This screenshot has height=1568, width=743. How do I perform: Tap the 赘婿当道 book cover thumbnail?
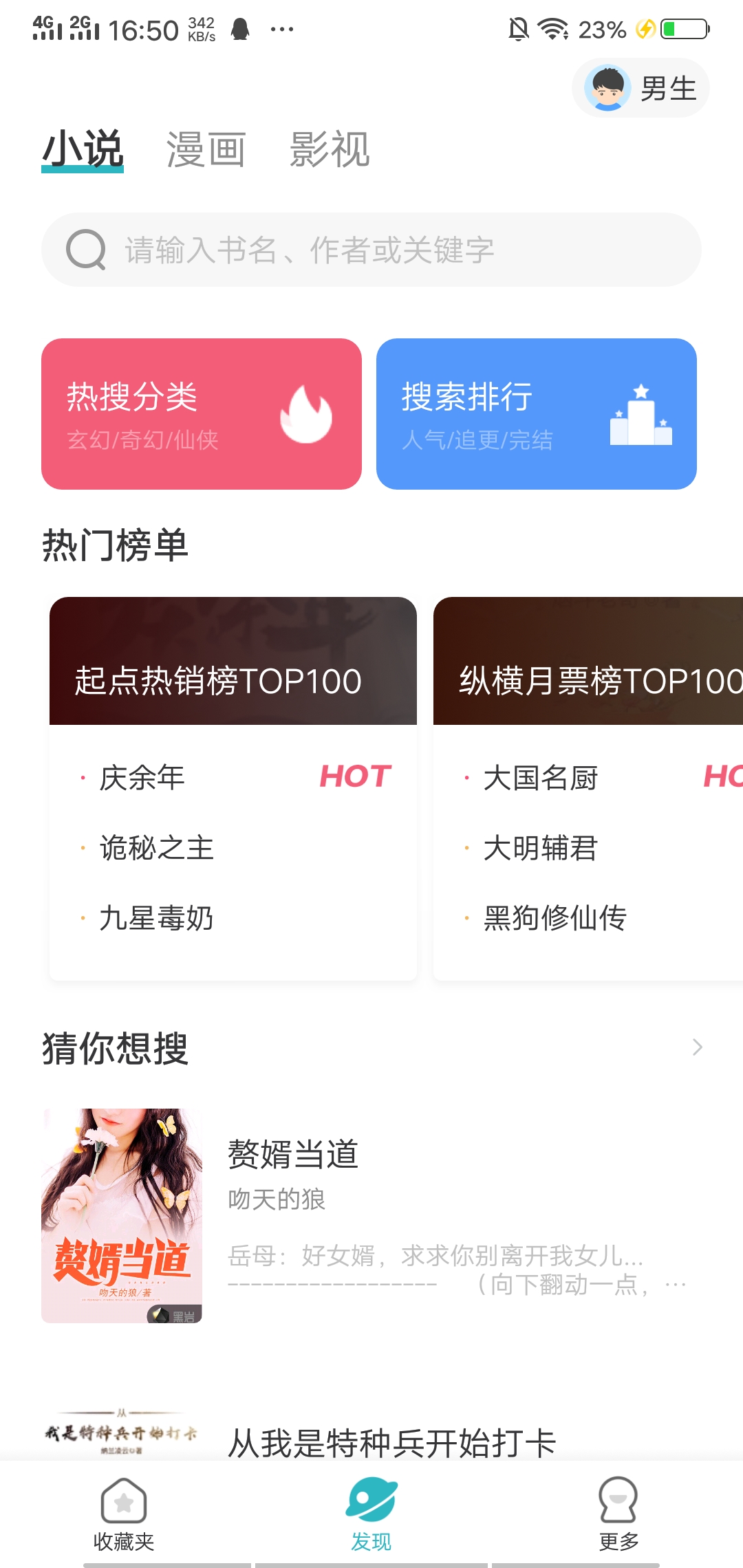pos(121,1213)
